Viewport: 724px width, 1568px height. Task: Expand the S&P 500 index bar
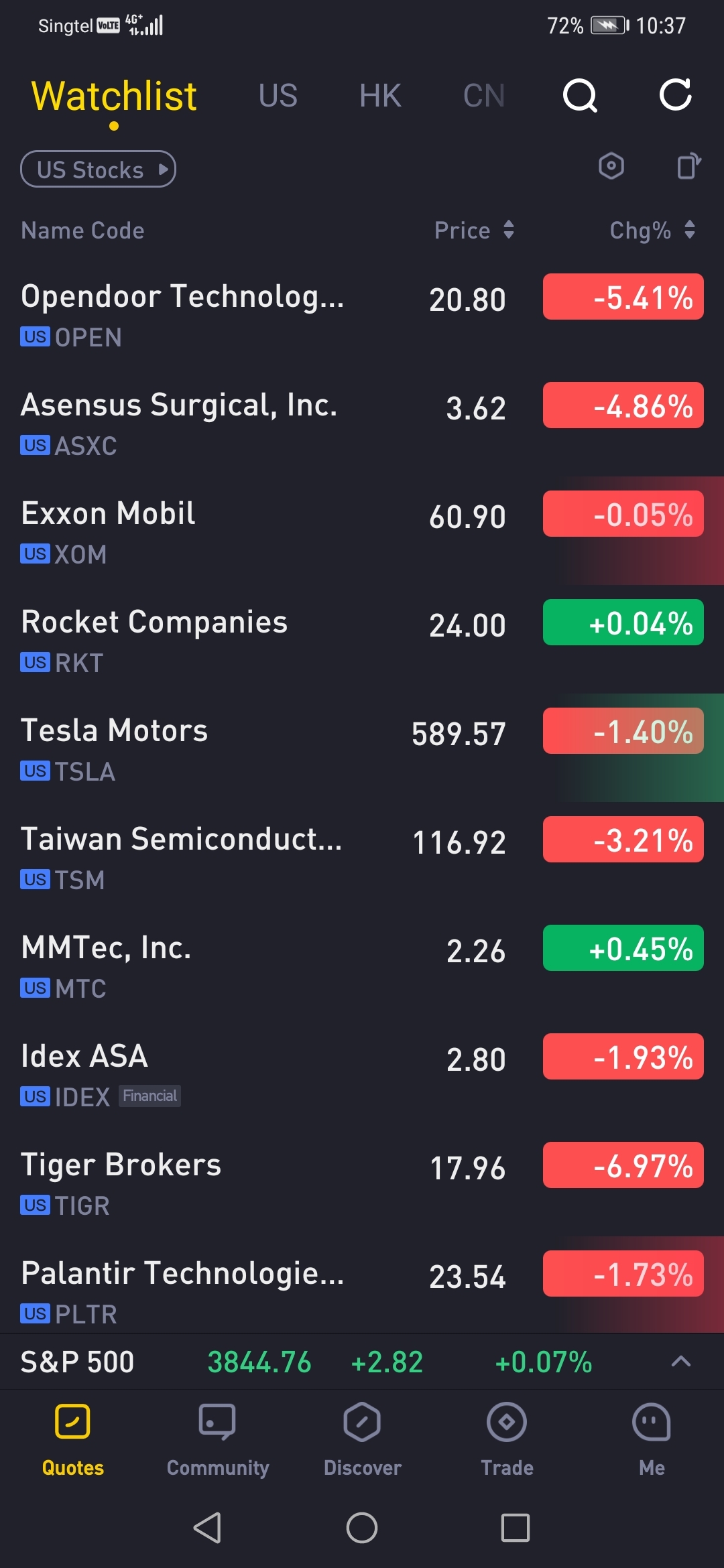pyautogui.click(x=680, y=1361)
